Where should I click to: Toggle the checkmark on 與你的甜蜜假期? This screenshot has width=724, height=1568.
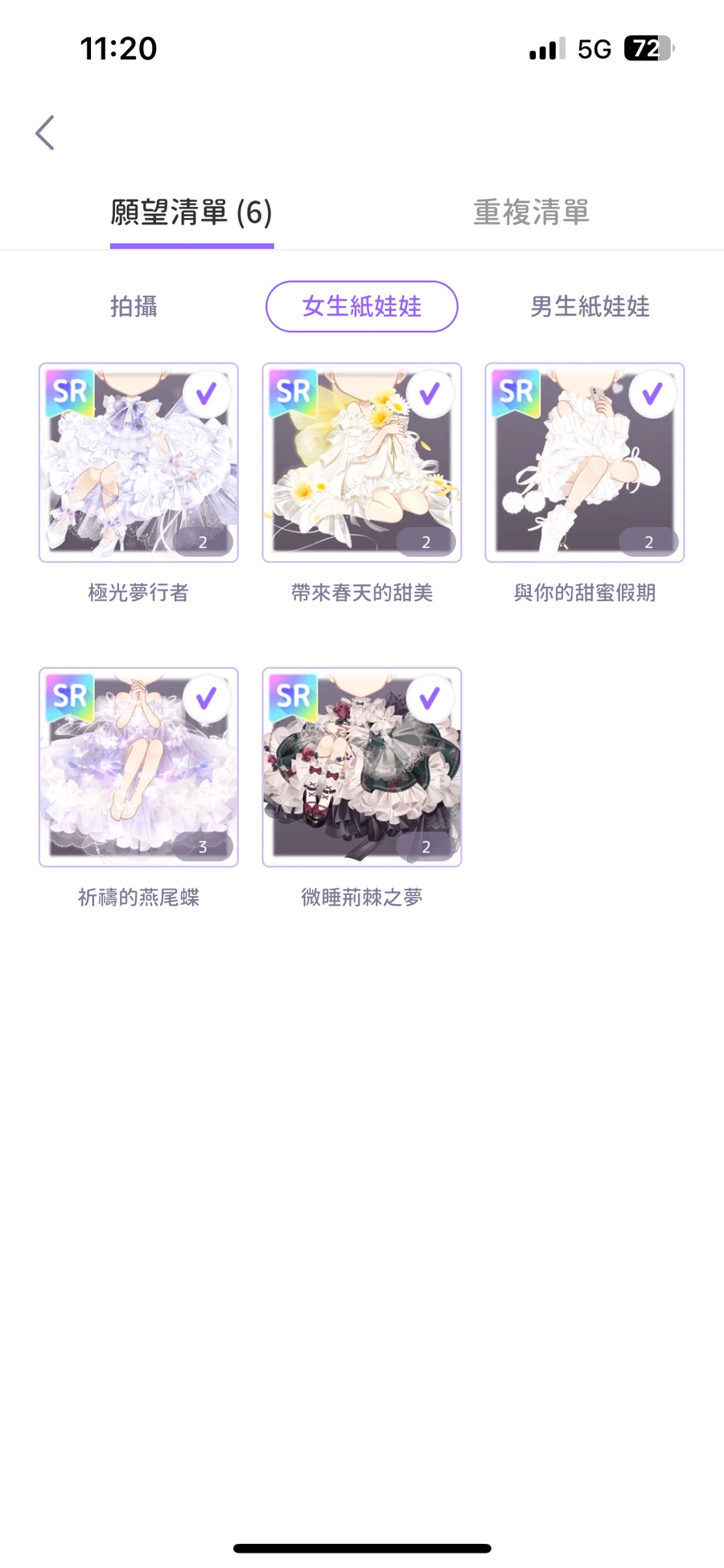coord(652,394)
